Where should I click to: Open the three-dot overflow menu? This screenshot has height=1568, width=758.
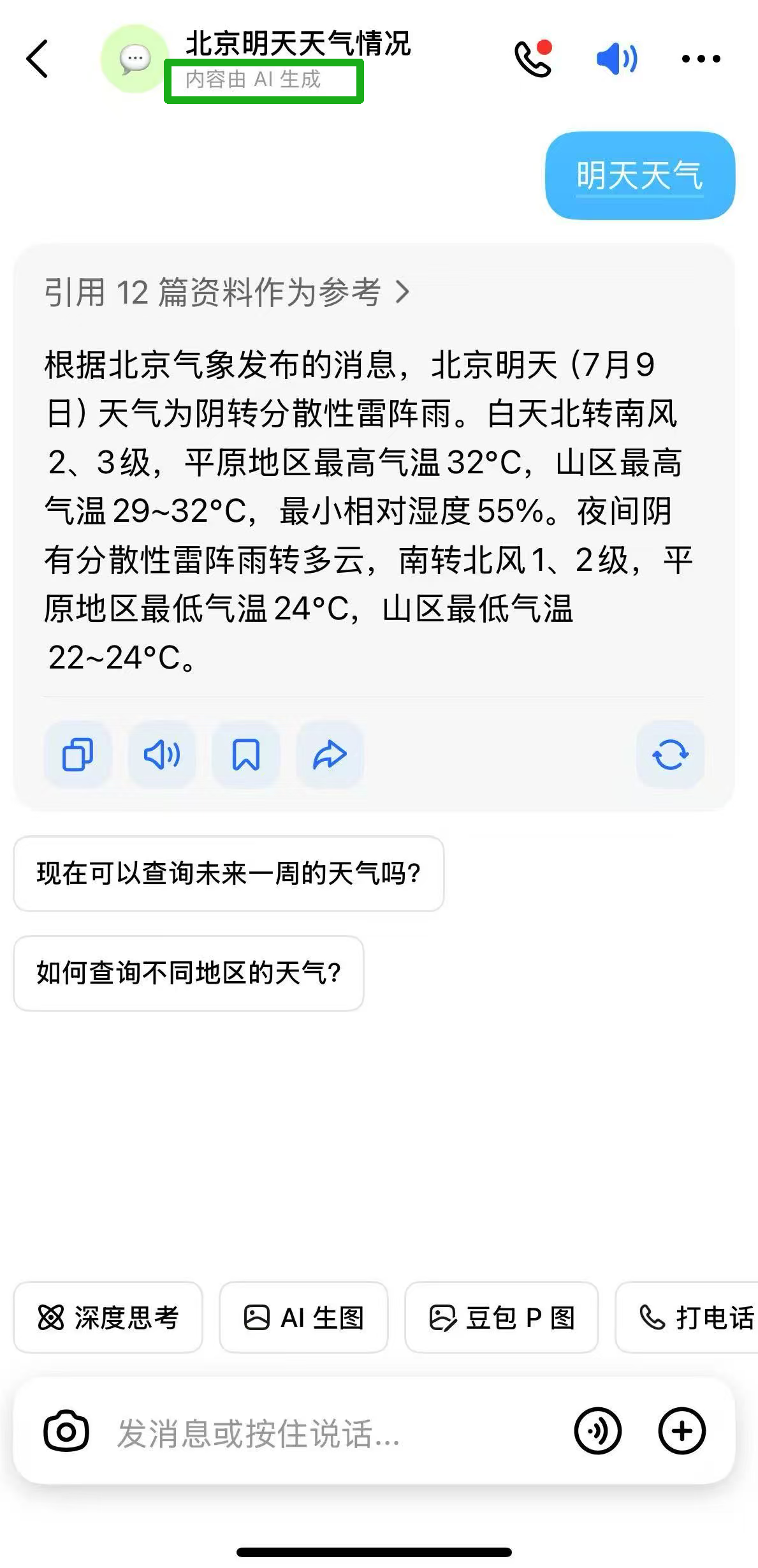coord(701,59)
